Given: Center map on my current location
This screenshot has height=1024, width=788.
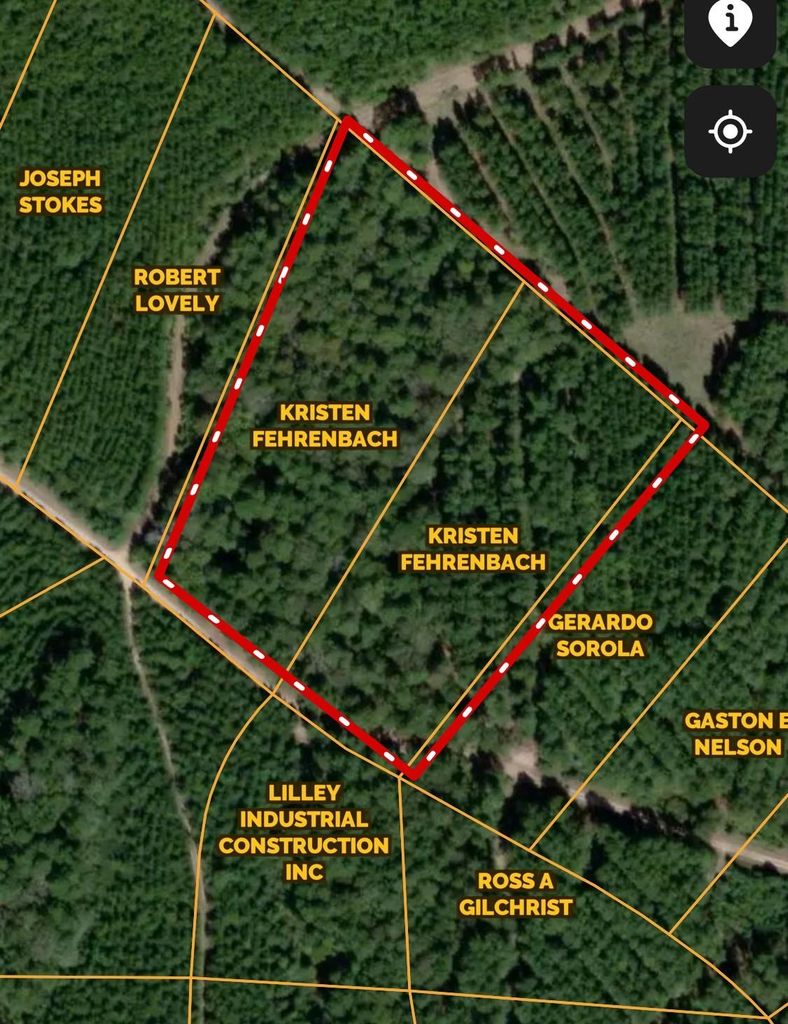Looking at the screenshot, I should 730,131.
